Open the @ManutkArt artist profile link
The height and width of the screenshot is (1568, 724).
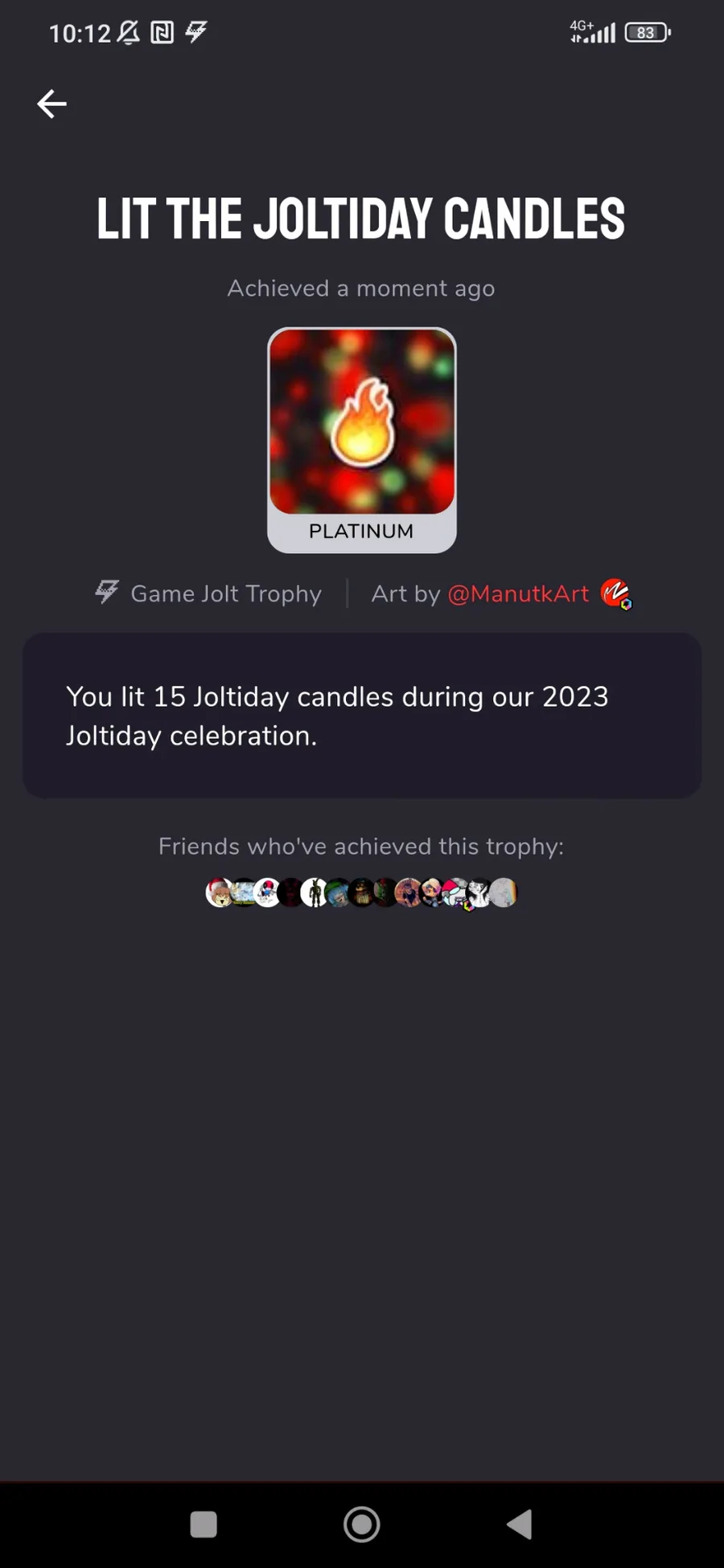518,594
